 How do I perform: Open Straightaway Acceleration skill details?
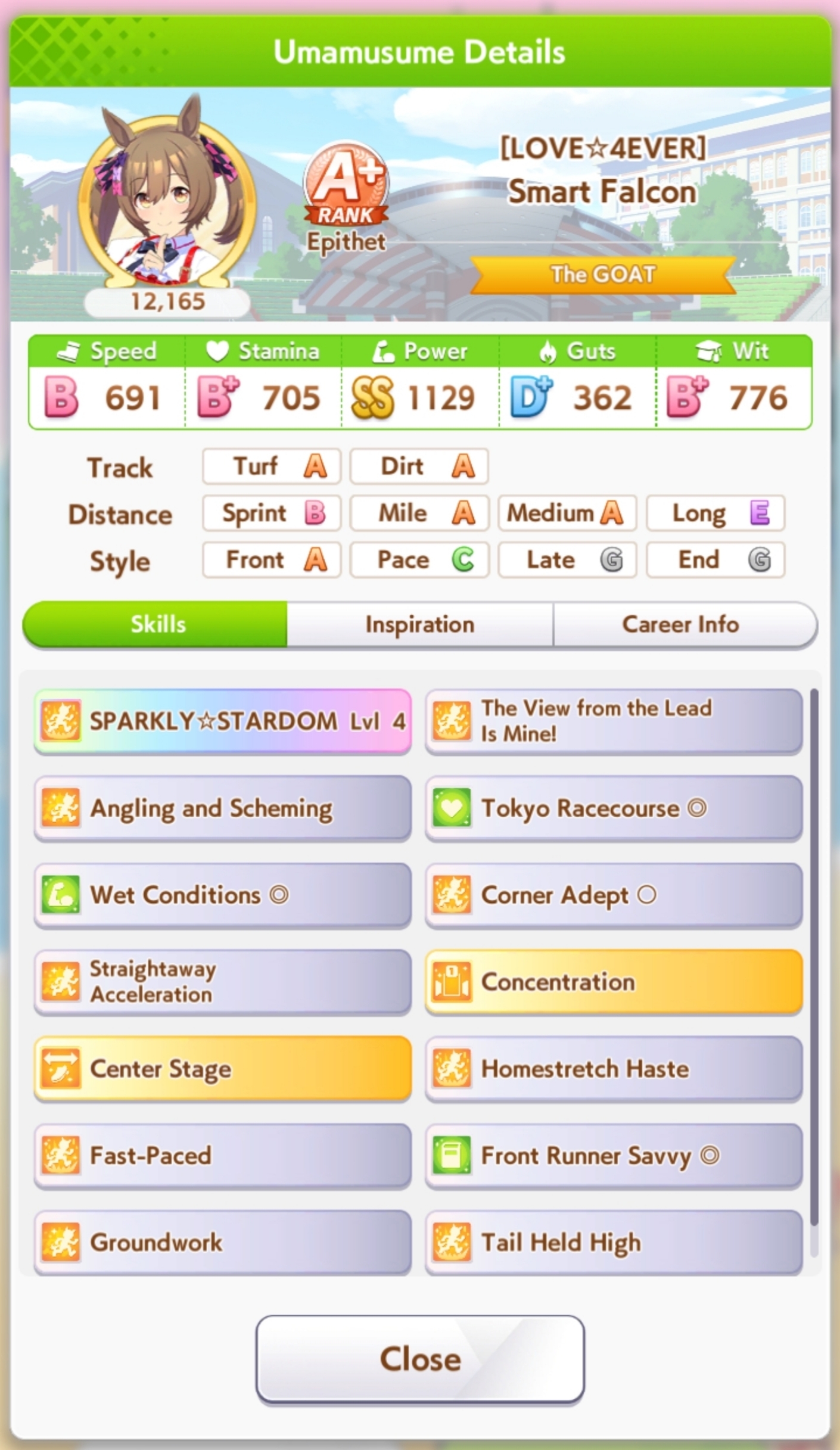pyautogui.click(x=223, y=982)
